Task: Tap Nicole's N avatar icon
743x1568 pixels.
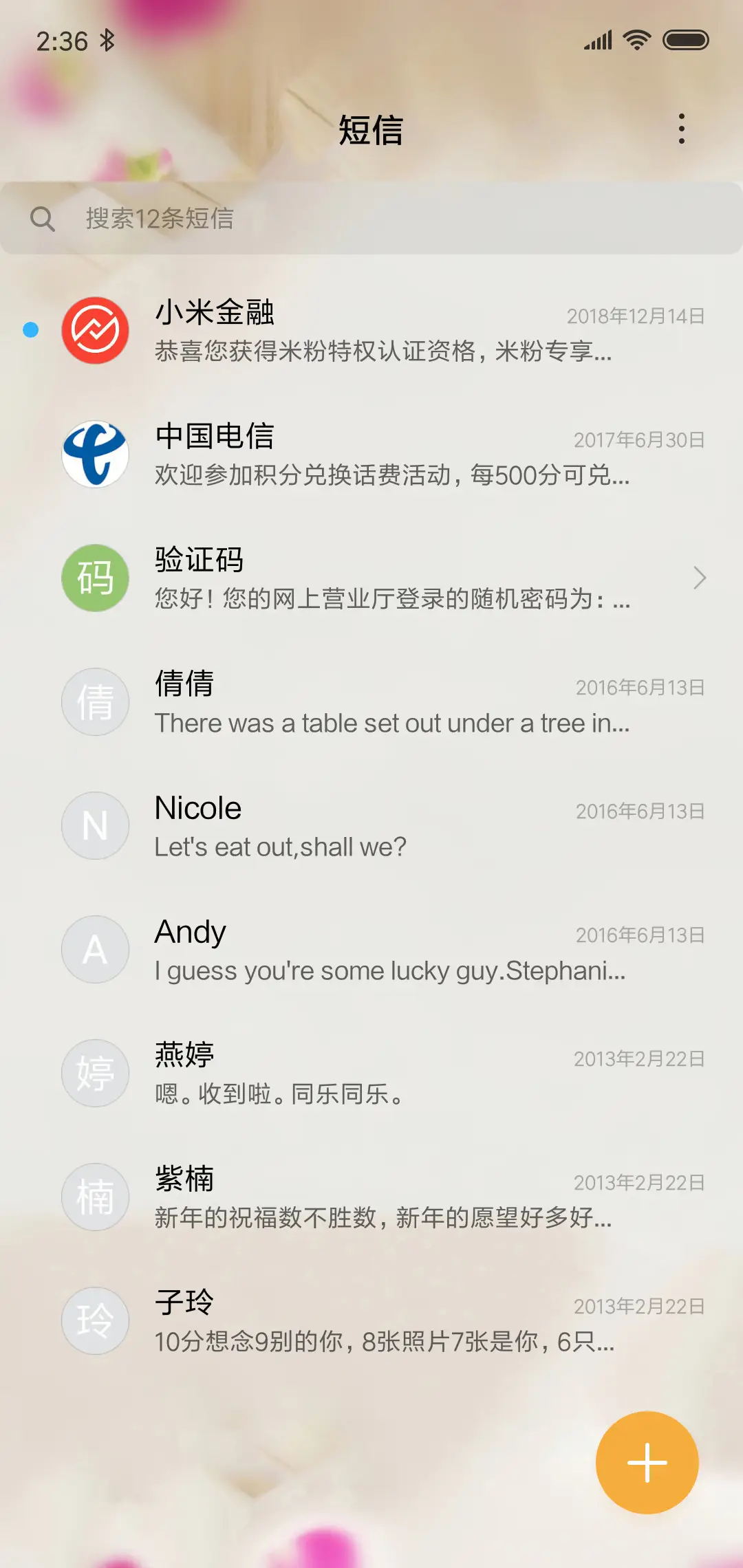Action: [x=95, y=825]
